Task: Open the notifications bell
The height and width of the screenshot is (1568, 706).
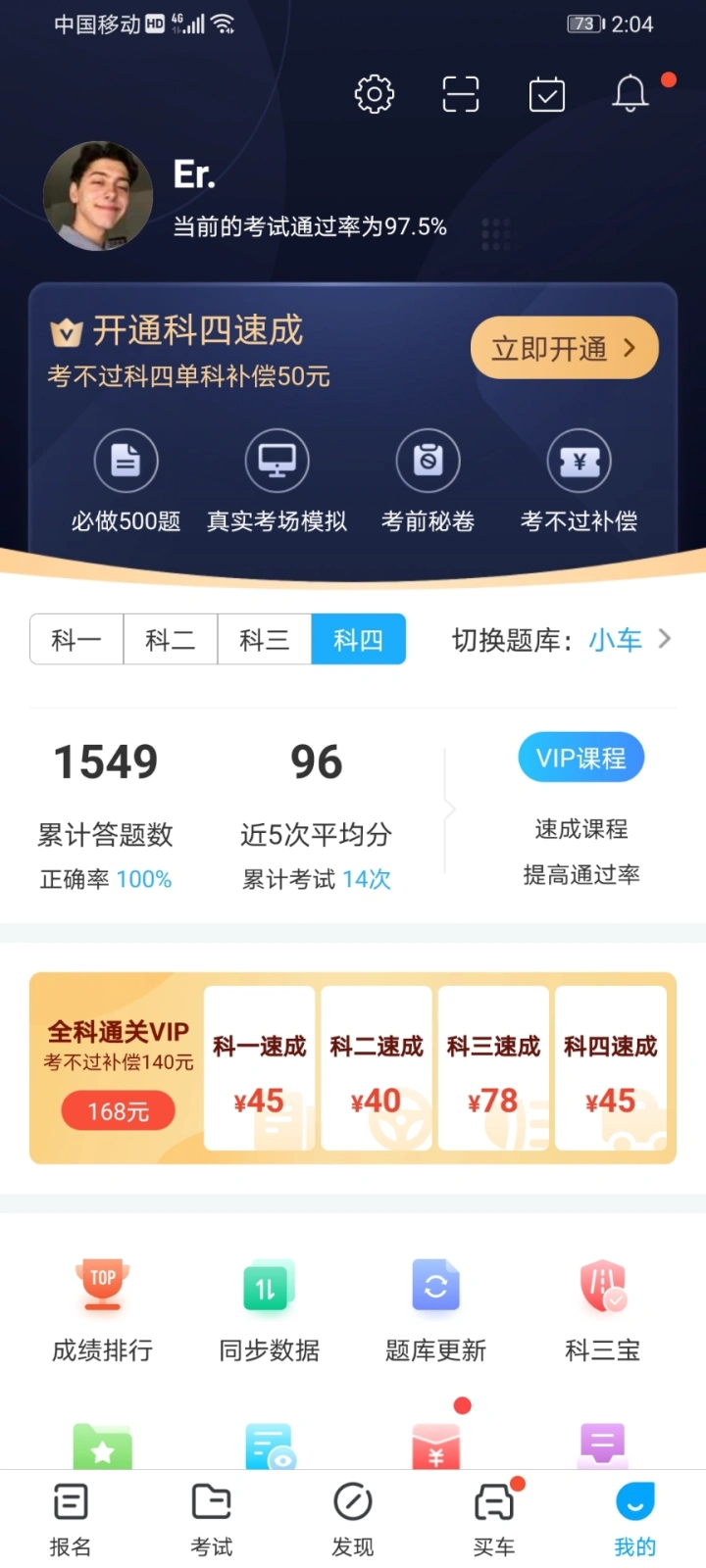Action: [630, 94]
